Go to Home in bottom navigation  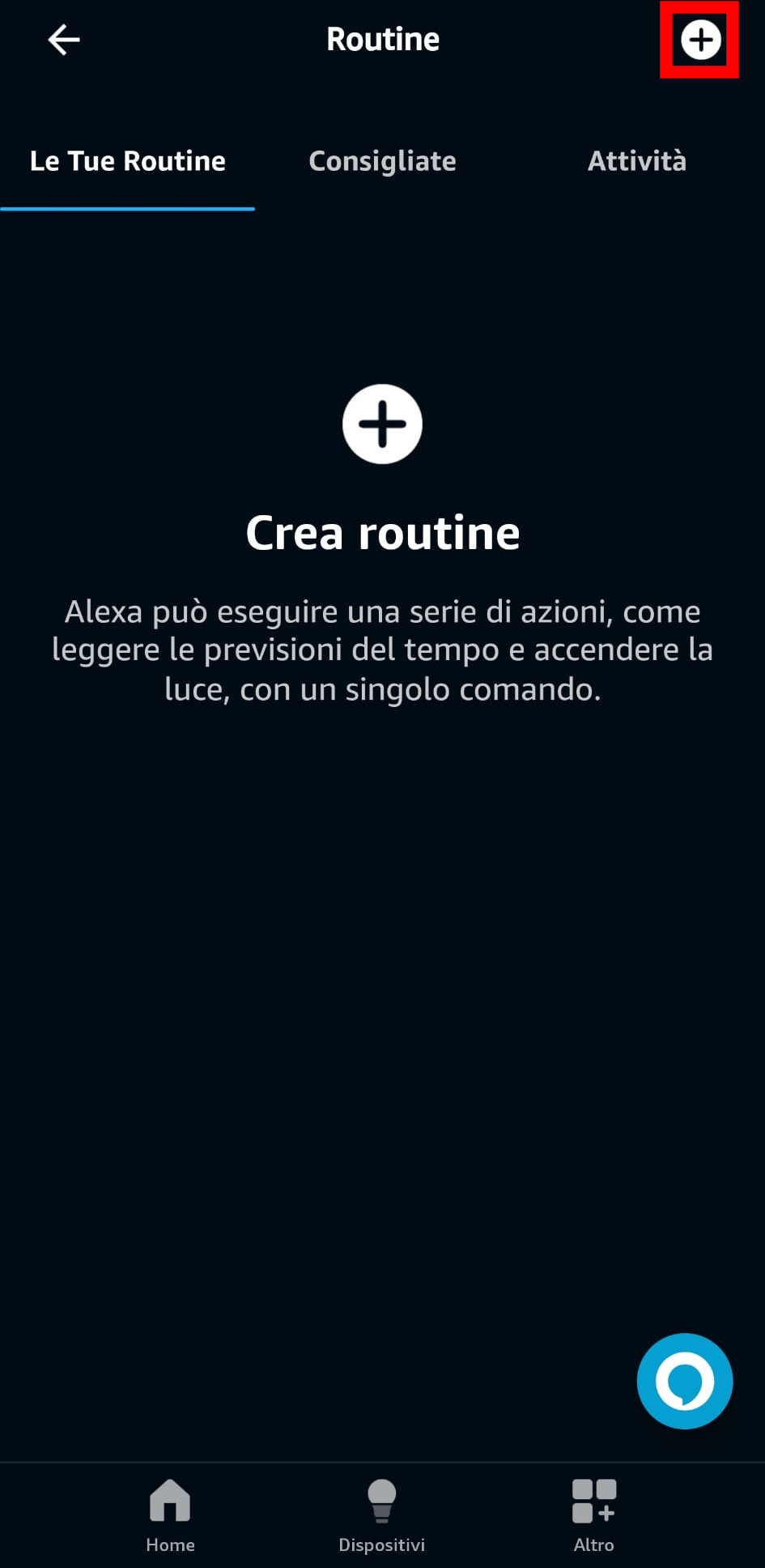pyautogui.click(x=170, y=1516)
